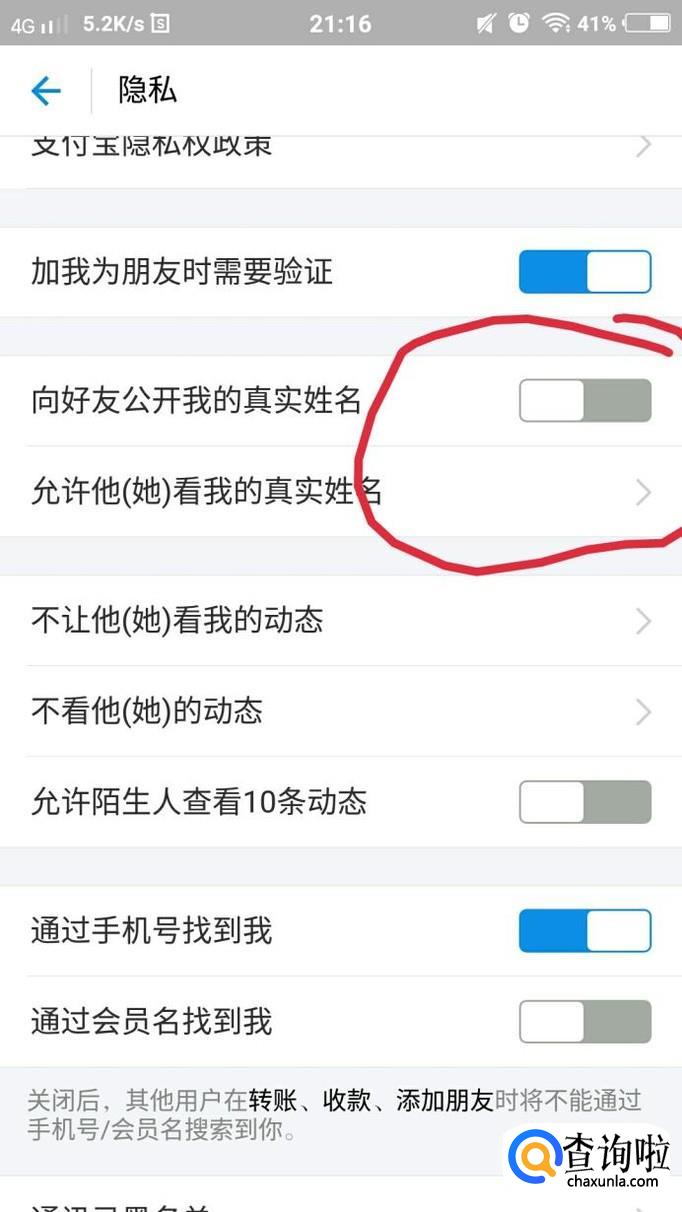Turn off 加我为朋友时需要验证 switch
Viewport: 682px width, 1212px height.
[585, 272]
